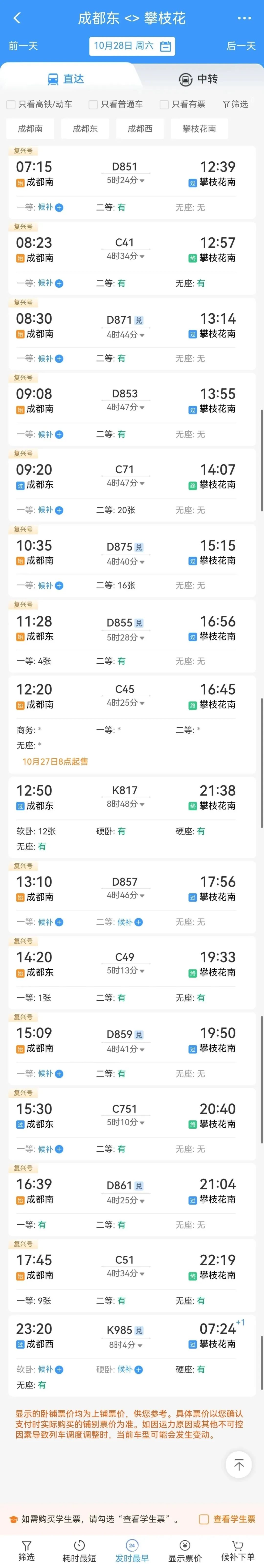Filter by station 成都南
This screenshot has width=264, height=1568.
(30, 128)
